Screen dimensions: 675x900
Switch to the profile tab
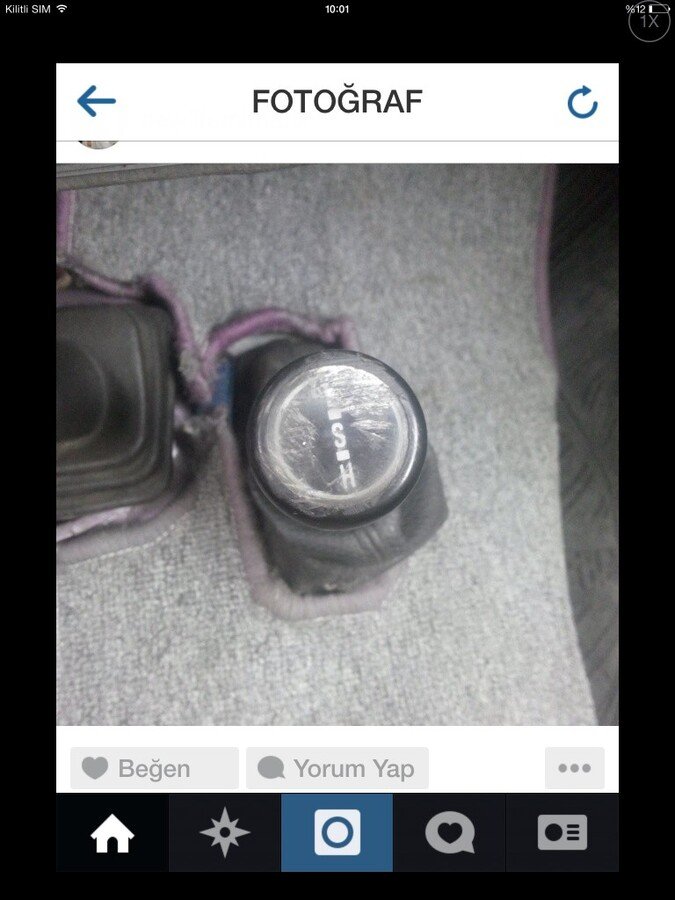point(562,833)
